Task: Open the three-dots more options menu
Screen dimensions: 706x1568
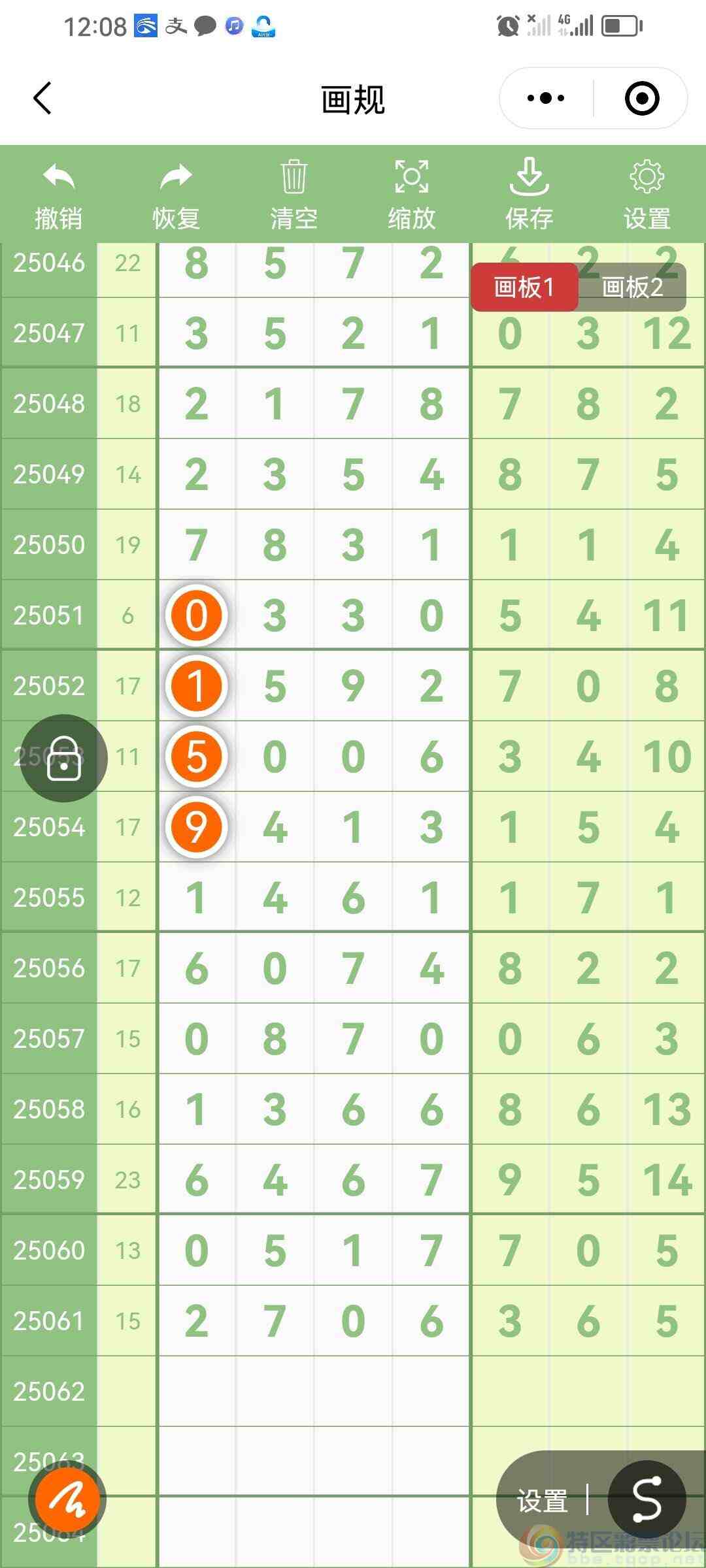Action: [x=544, y=98]
